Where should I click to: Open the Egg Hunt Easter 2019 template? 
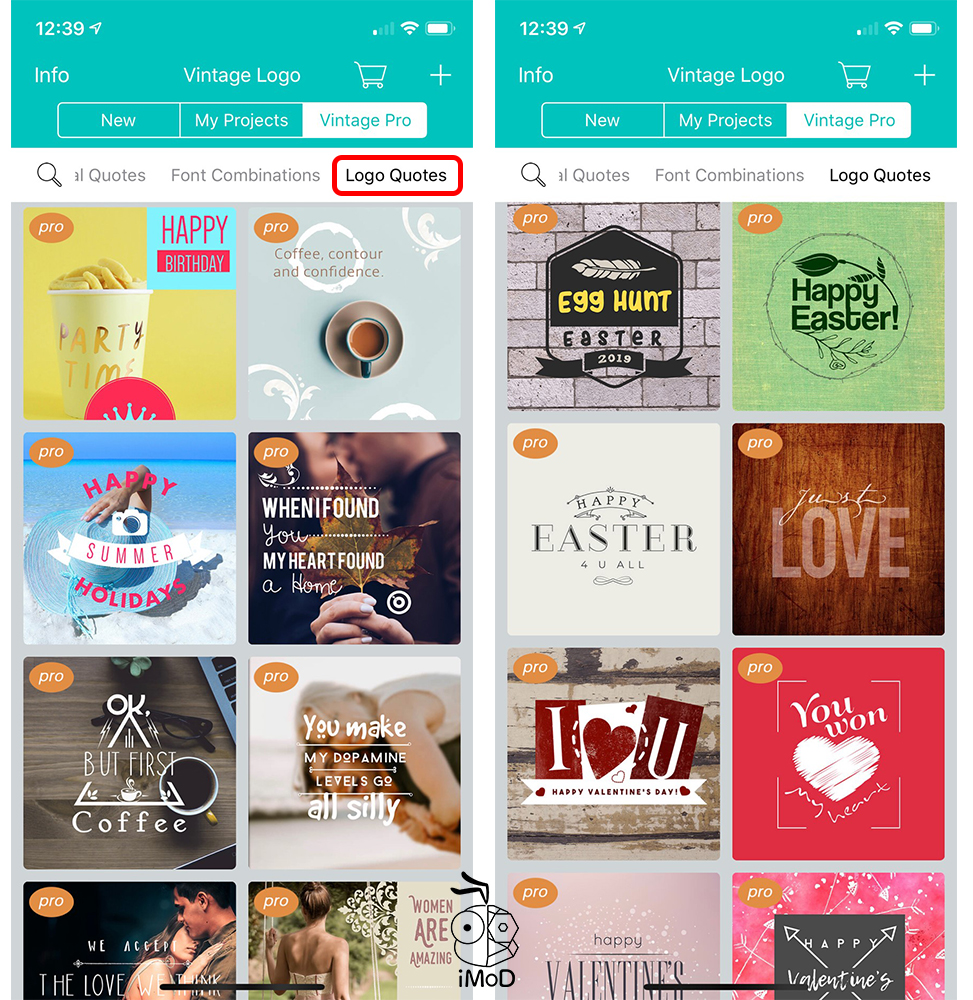tap(613, 306)
